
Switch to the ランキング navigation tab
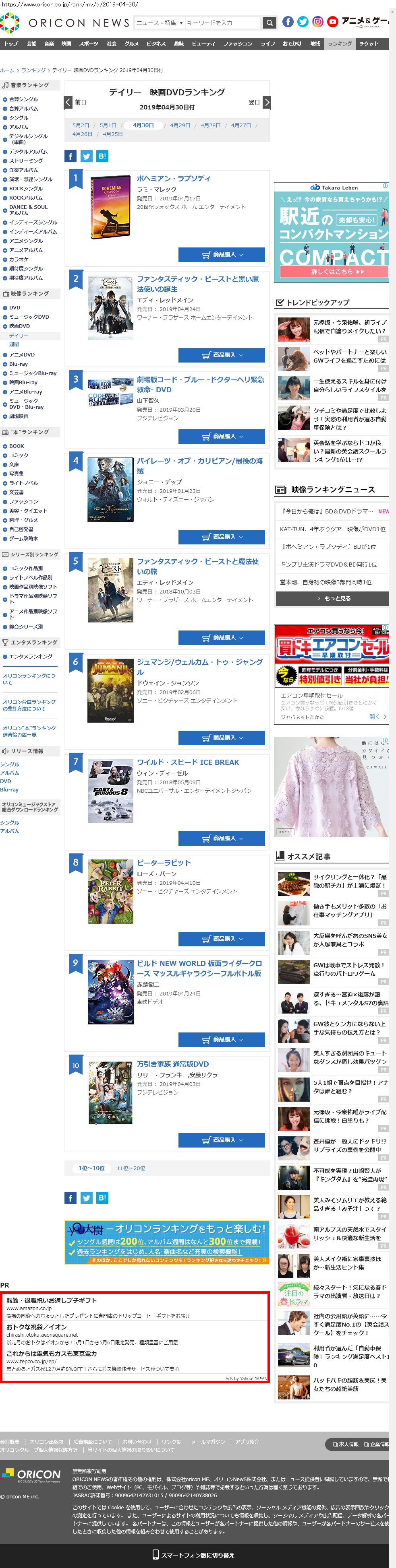[x=339, y=44]
